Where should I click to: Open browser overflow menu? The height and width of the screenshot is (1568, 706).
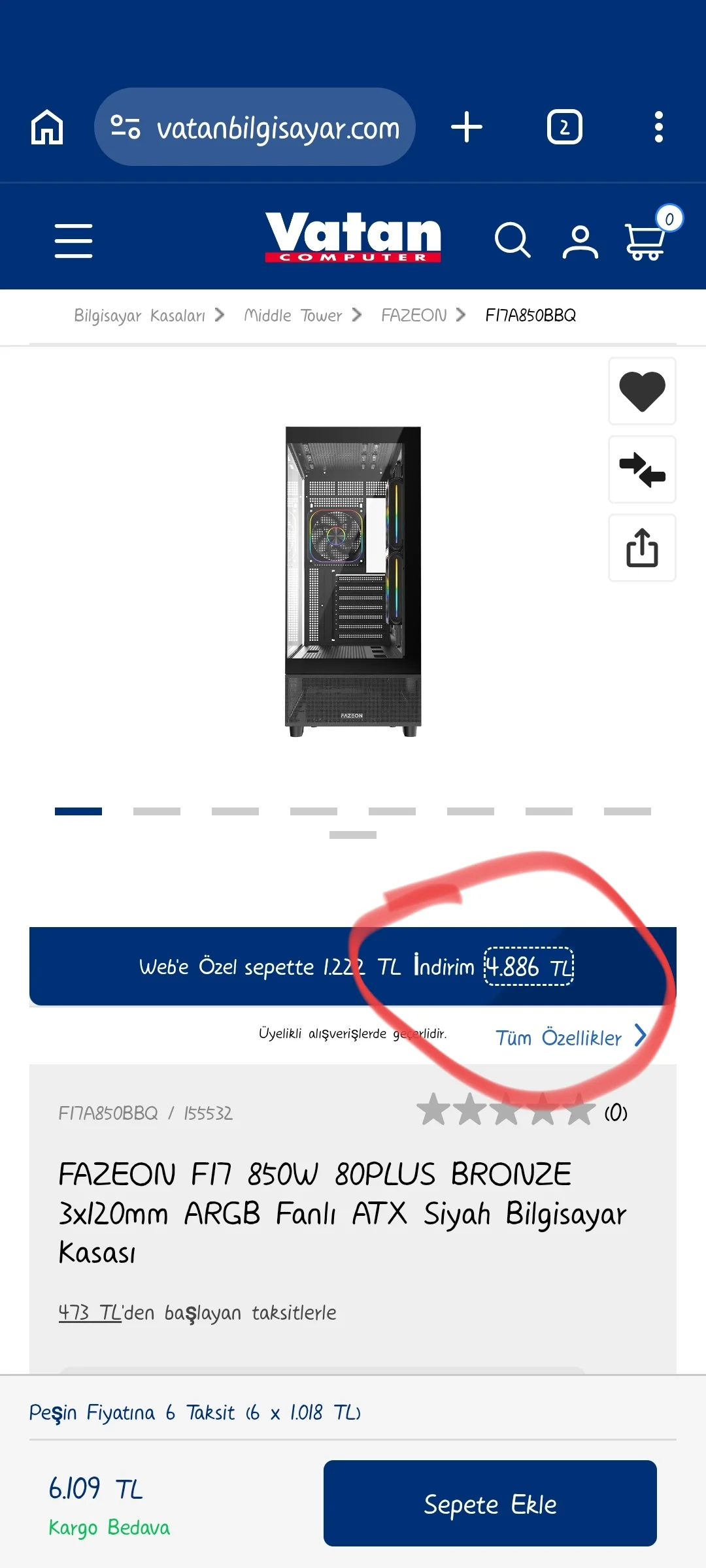click(658, 127)
